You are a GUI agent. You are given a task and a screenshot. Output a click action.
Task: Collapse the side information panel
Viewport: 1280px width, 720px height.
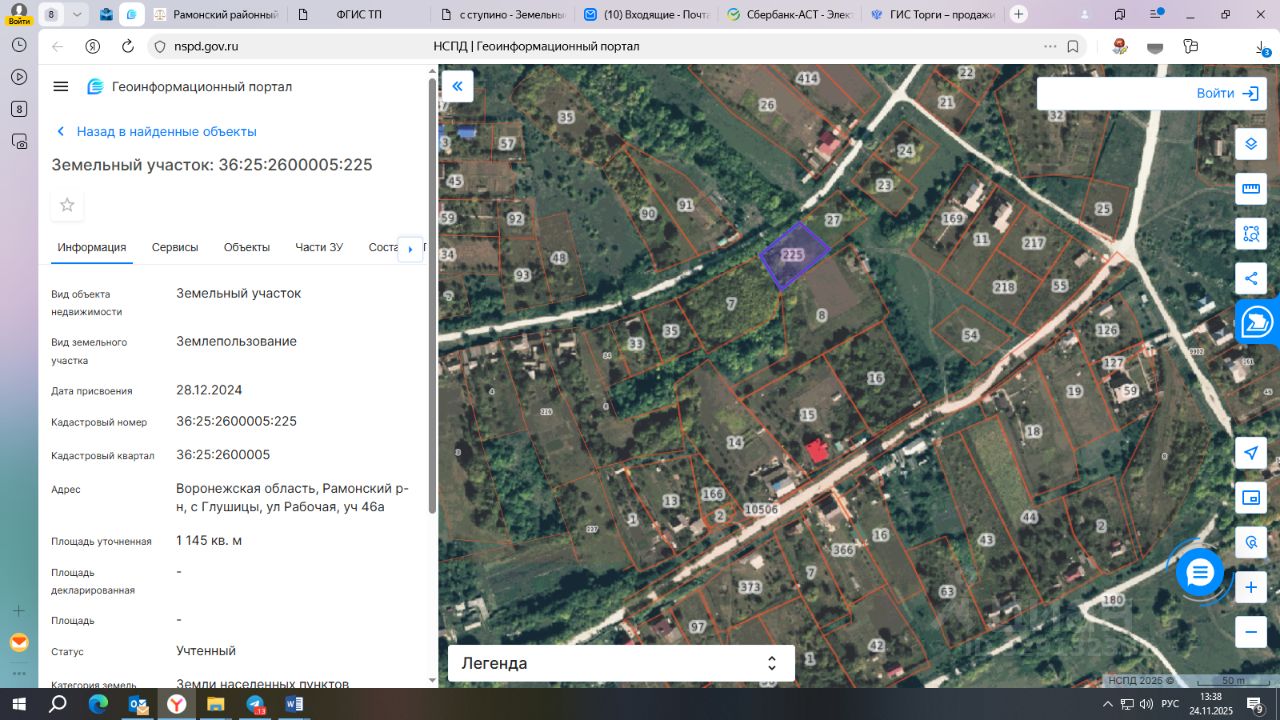pos(457,87)
